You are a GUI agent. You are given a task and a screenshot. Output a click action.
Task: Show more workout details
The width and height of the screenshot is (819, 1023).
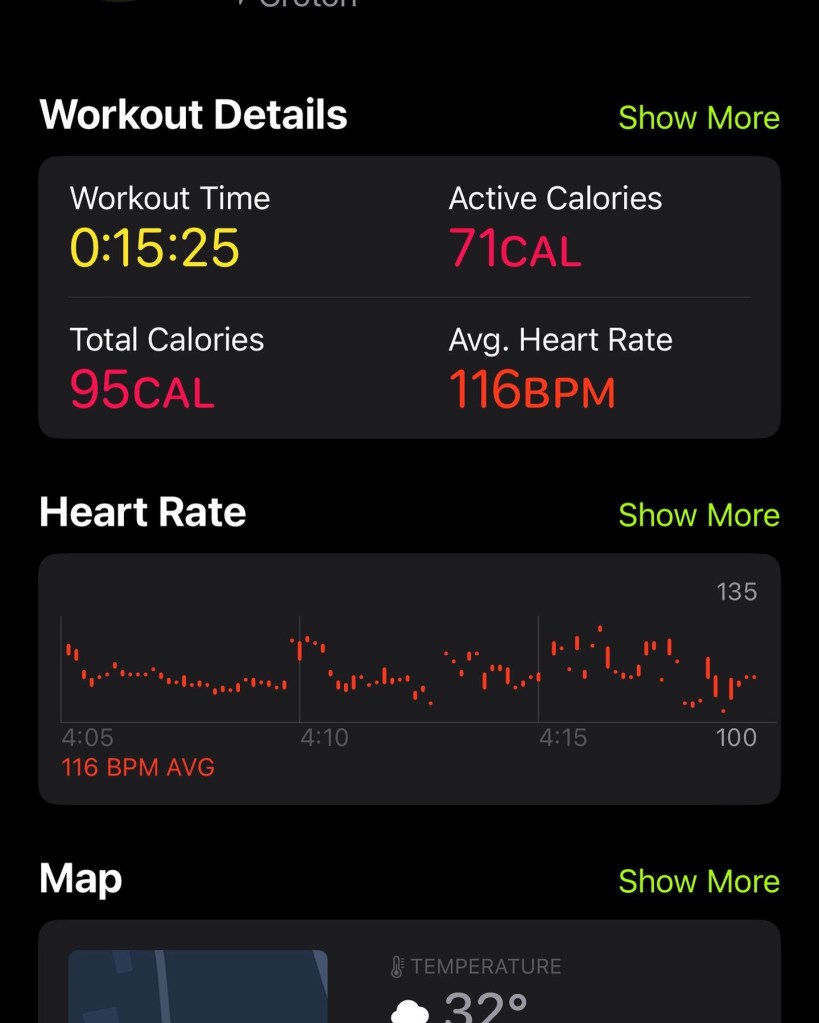tap(698, 117)
